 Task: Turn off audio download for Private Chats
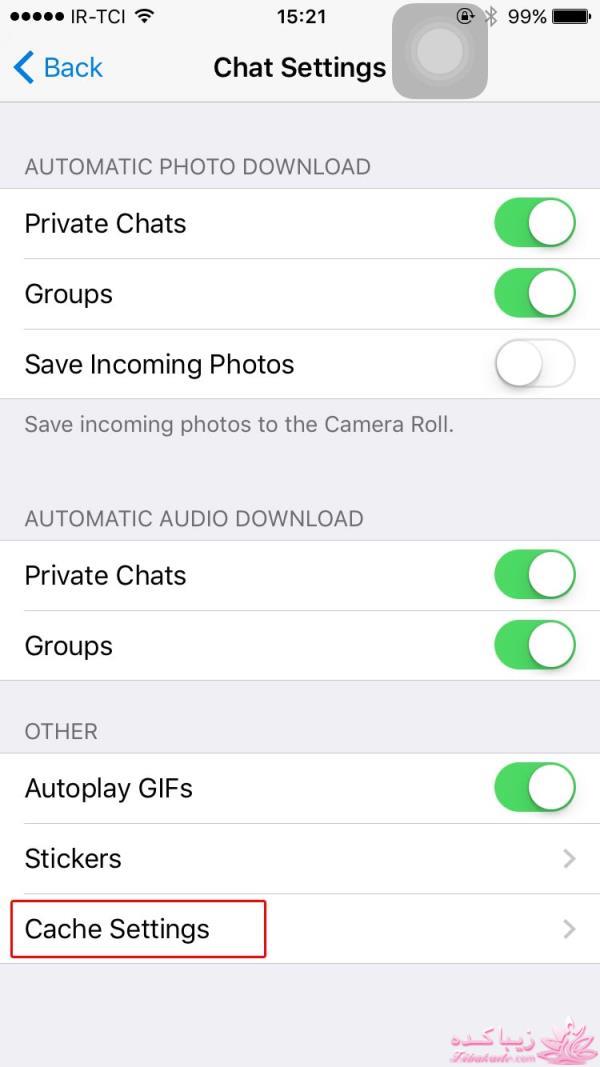tap(534, 575)
